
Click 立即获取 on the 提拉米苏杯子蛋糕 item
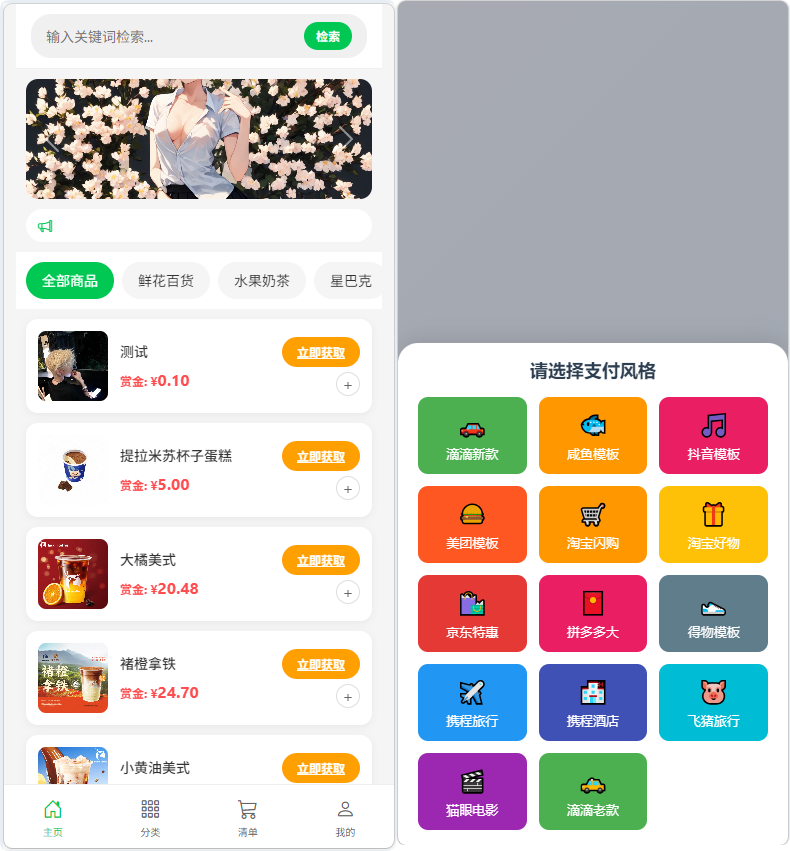(x=320, y=456)
